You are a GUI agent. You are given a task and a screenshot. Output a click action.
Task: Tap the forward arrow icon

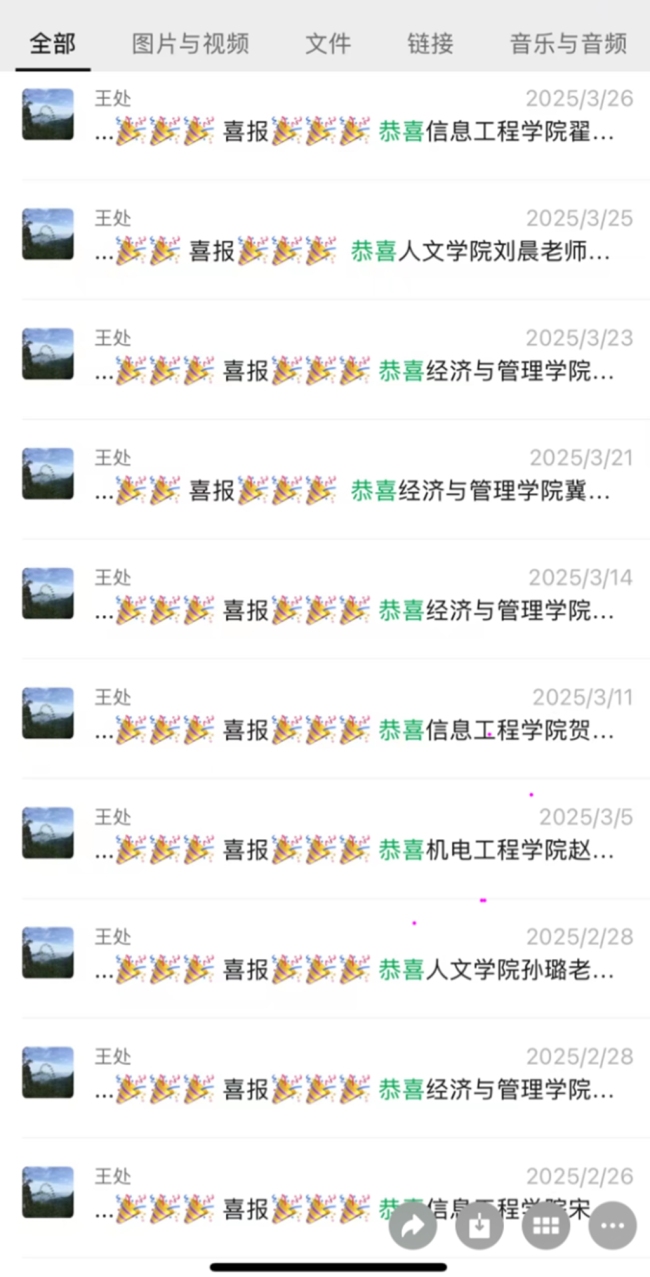(x=412, y=1226)
